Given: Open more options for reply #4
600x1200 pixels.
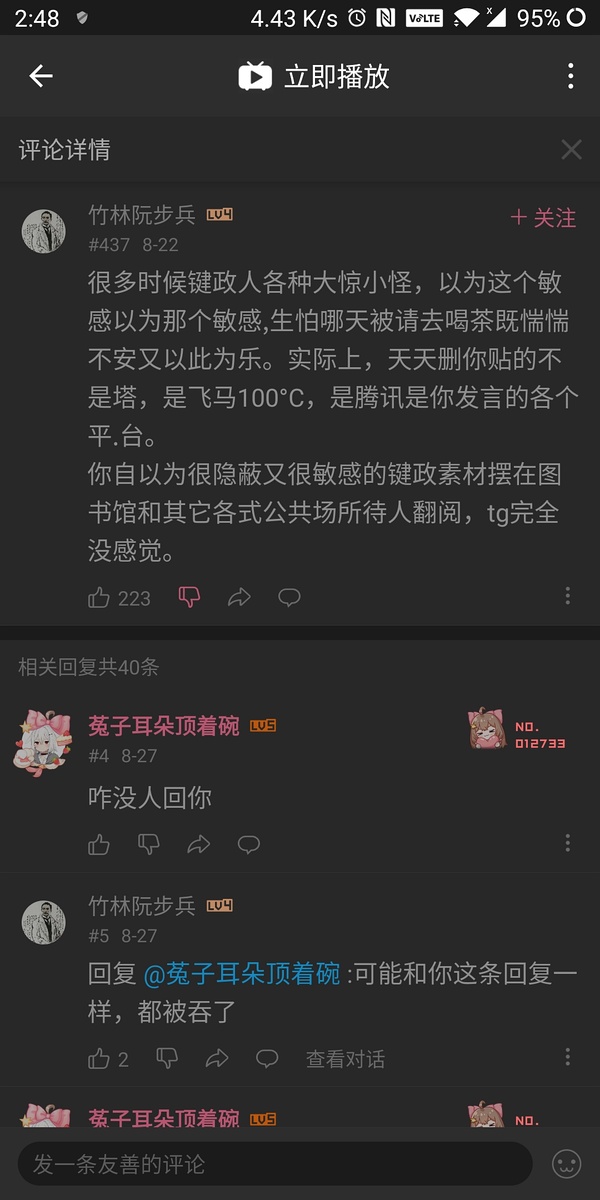Looking at the screenshot, I should pos(567,843).
